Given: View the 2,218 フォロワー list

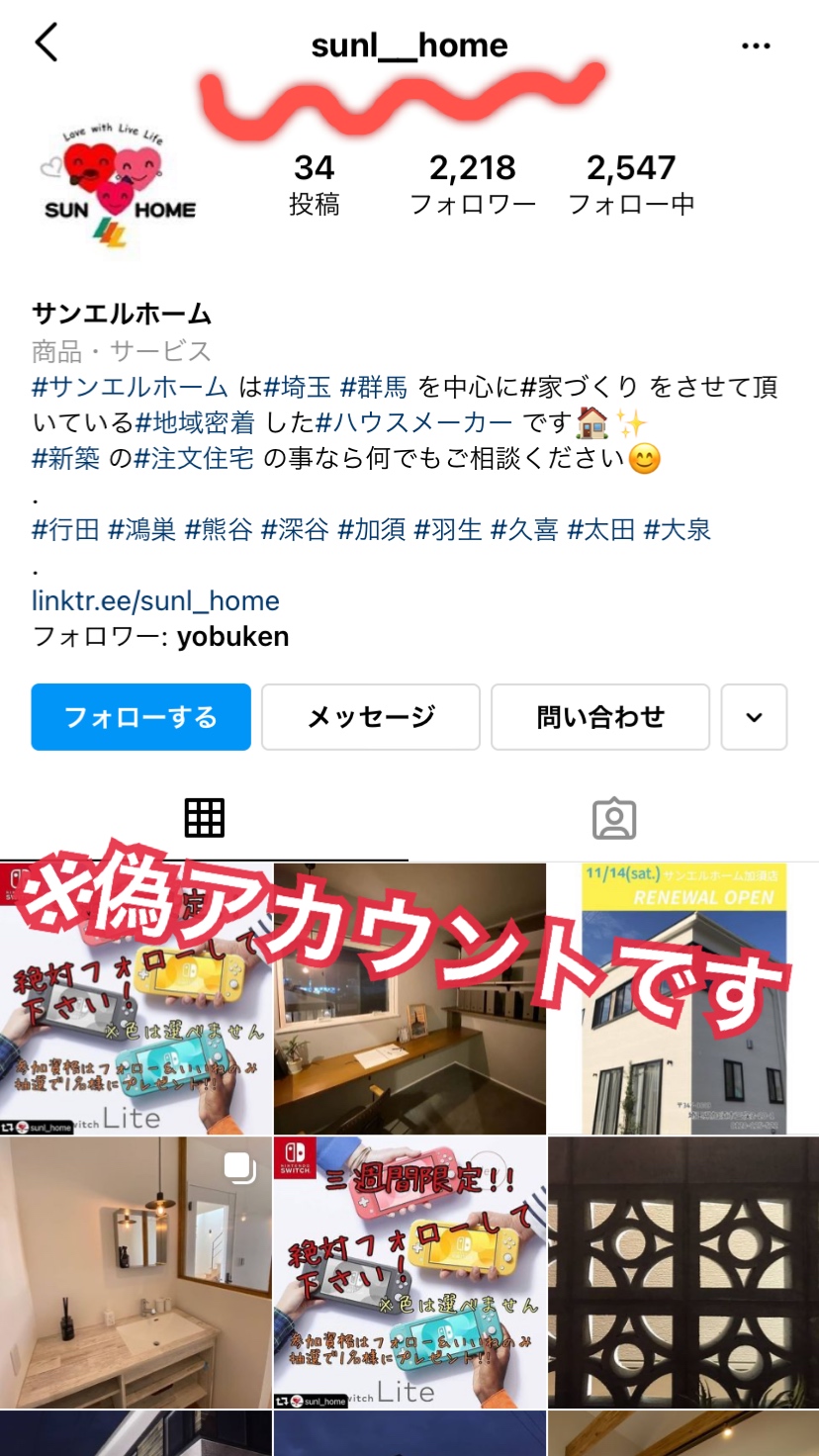Looking at the screenshot, I should coord(473,184).
